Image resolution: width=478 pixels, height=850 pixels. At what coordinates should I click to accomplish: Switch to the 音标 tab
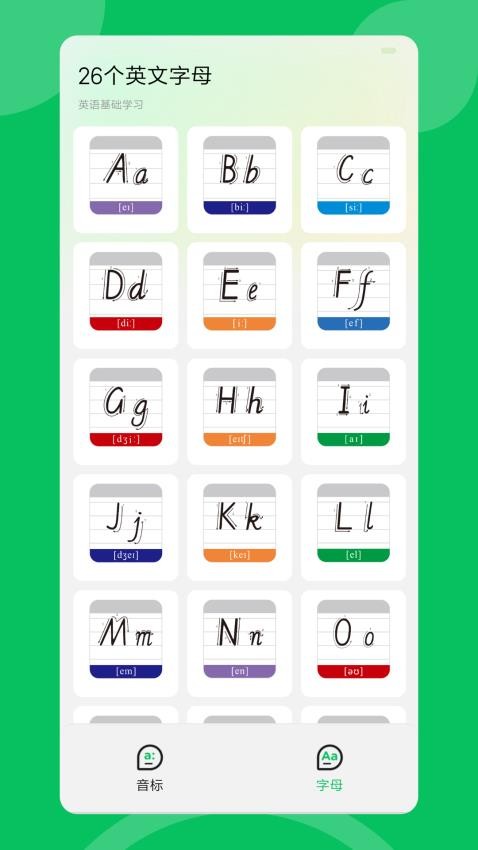(x=150, y=768)
